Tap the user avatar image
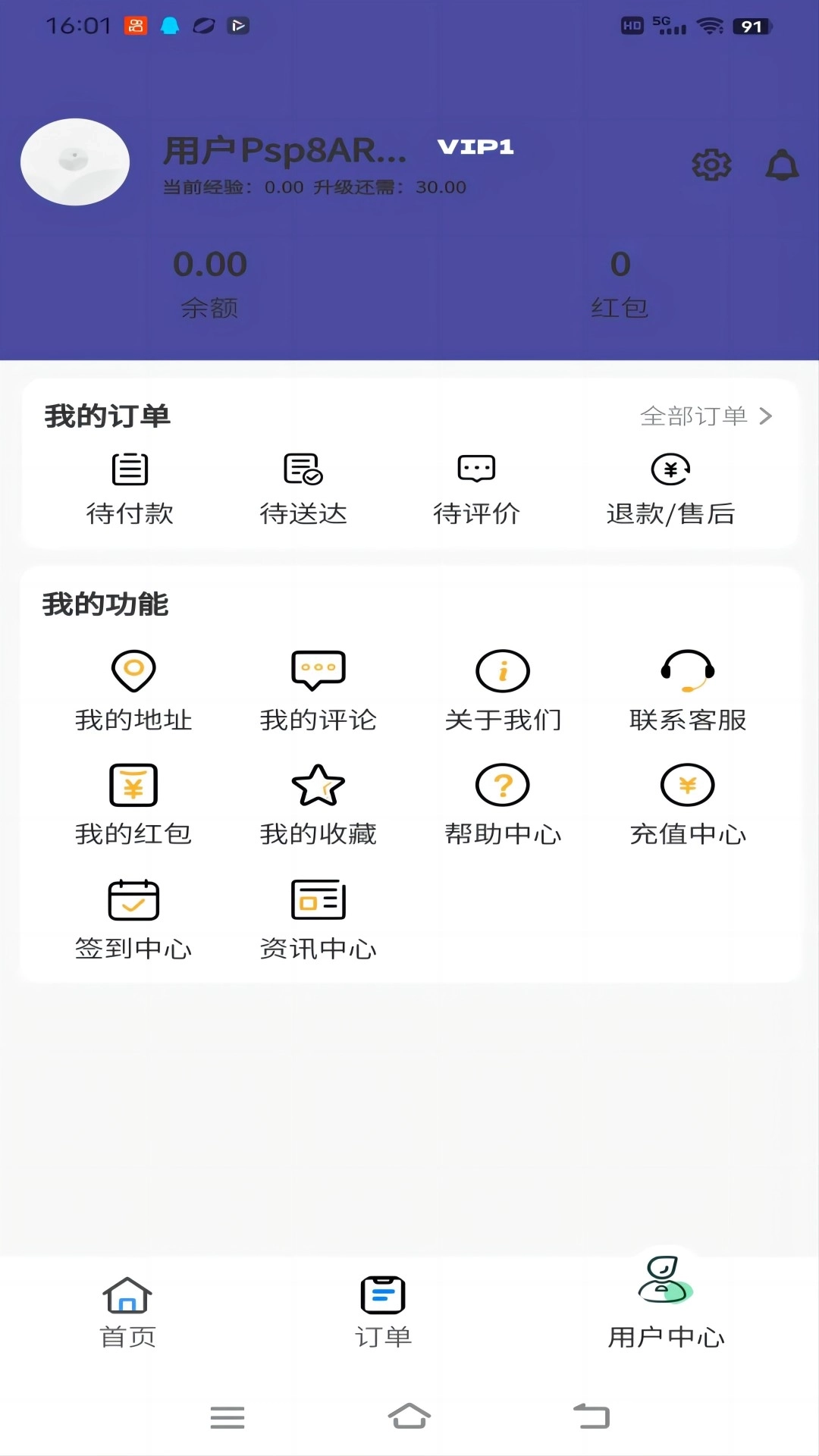 (74, 162)
